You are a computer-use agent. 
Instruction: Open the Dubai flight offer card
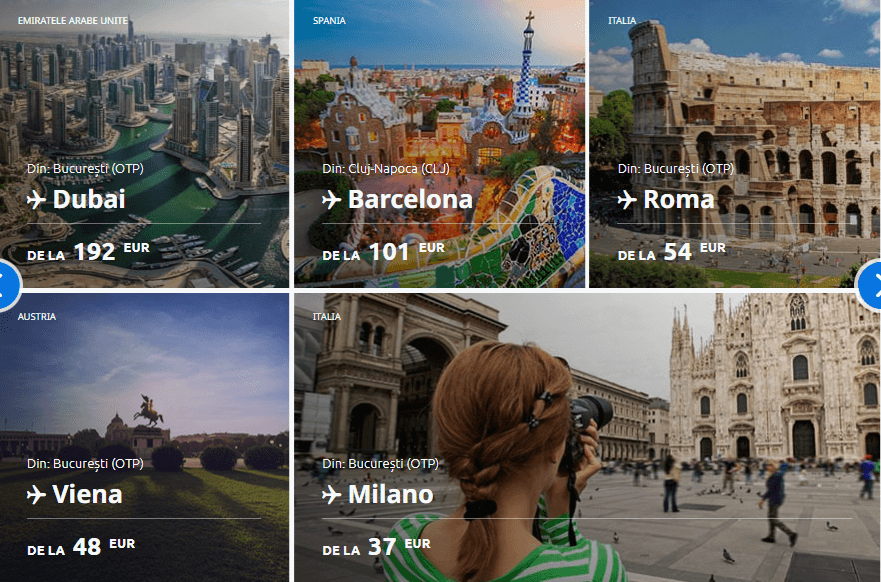(144, 145)
